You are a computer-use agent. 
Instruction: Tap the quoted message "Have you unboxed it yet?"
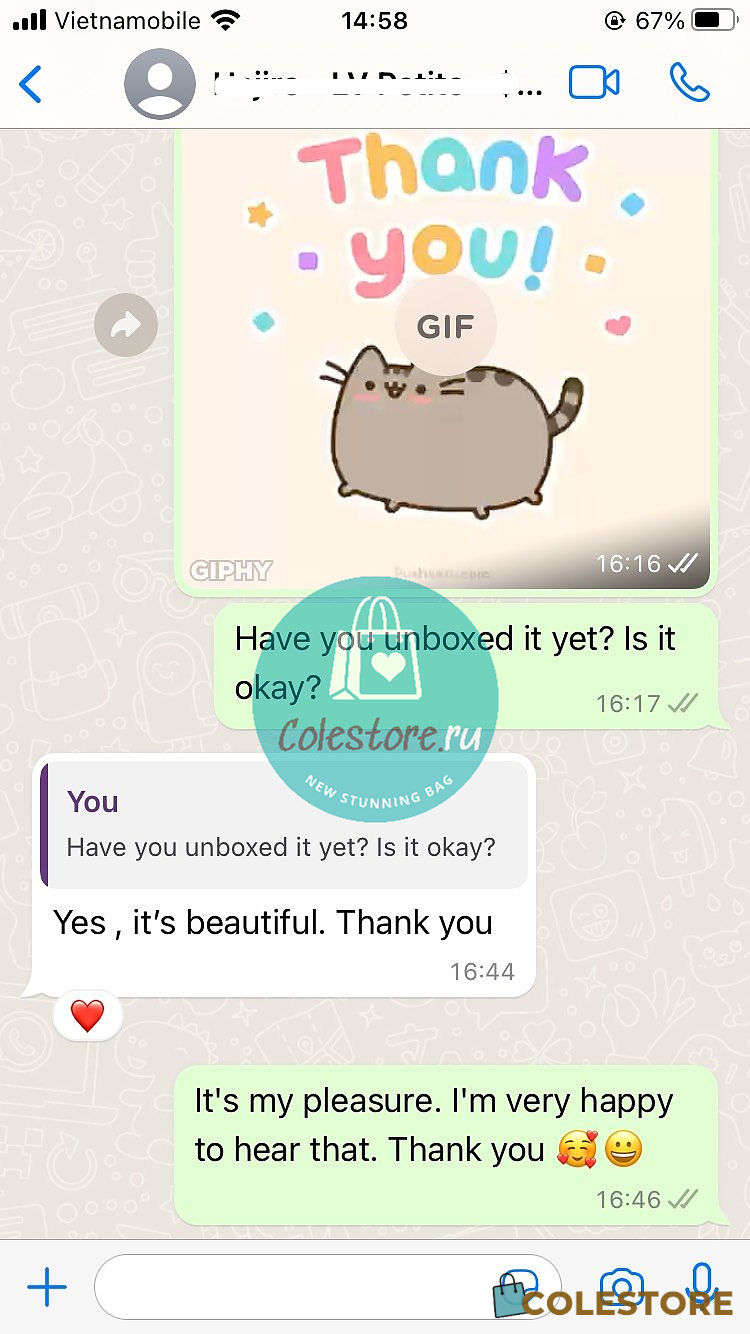point(284,824)
